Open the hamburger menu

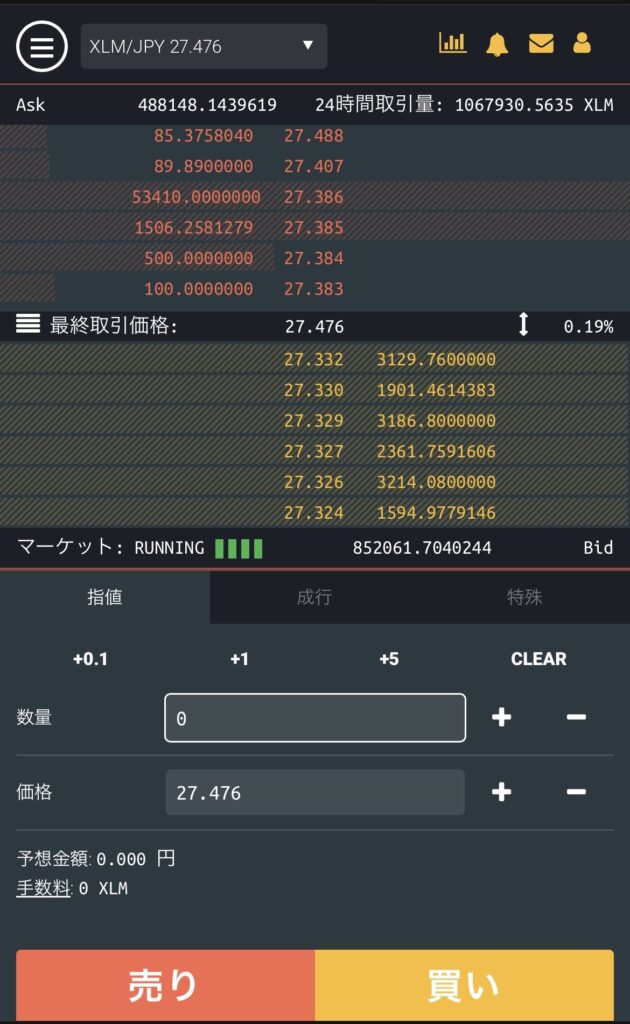[42, 46]
